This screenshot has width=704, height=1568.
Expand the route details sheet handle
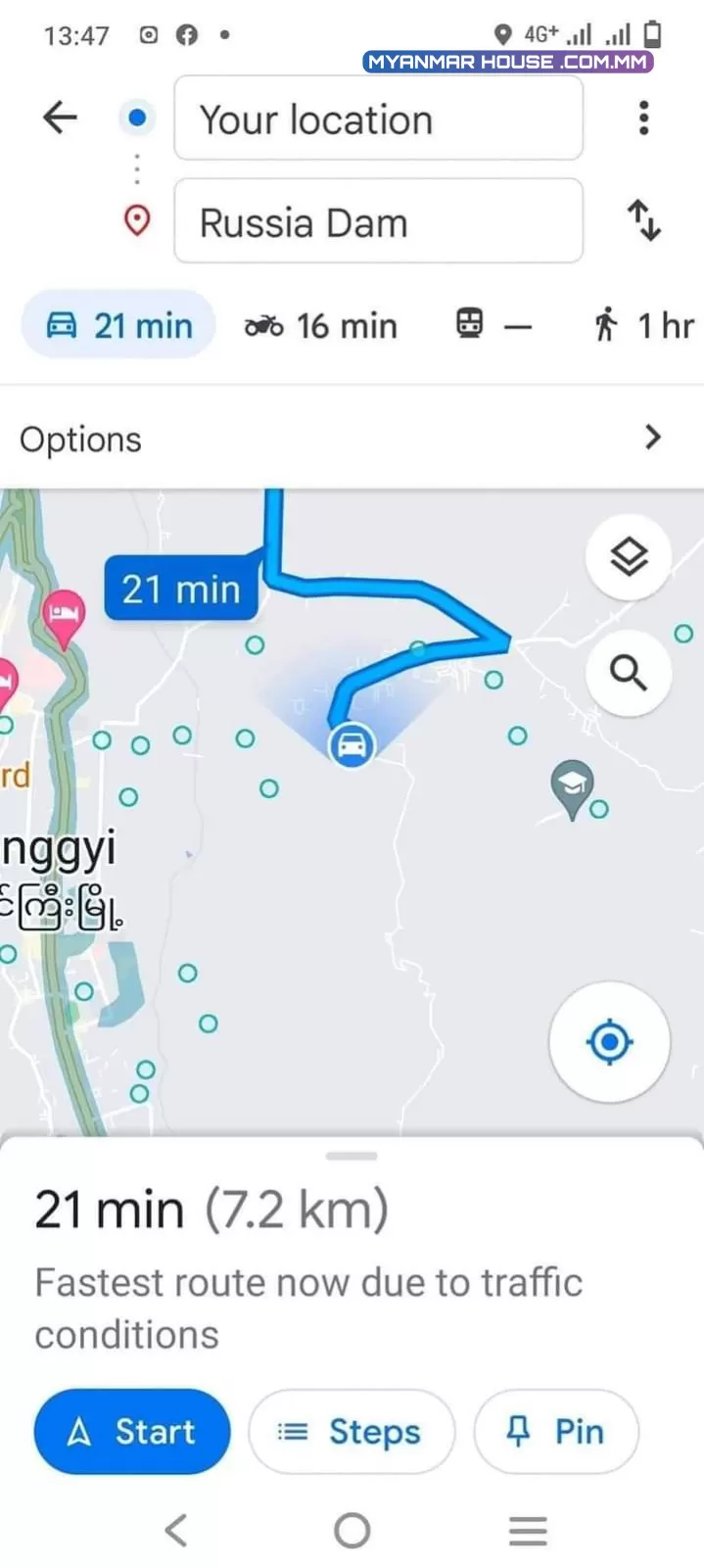(x=352, y=1156)
